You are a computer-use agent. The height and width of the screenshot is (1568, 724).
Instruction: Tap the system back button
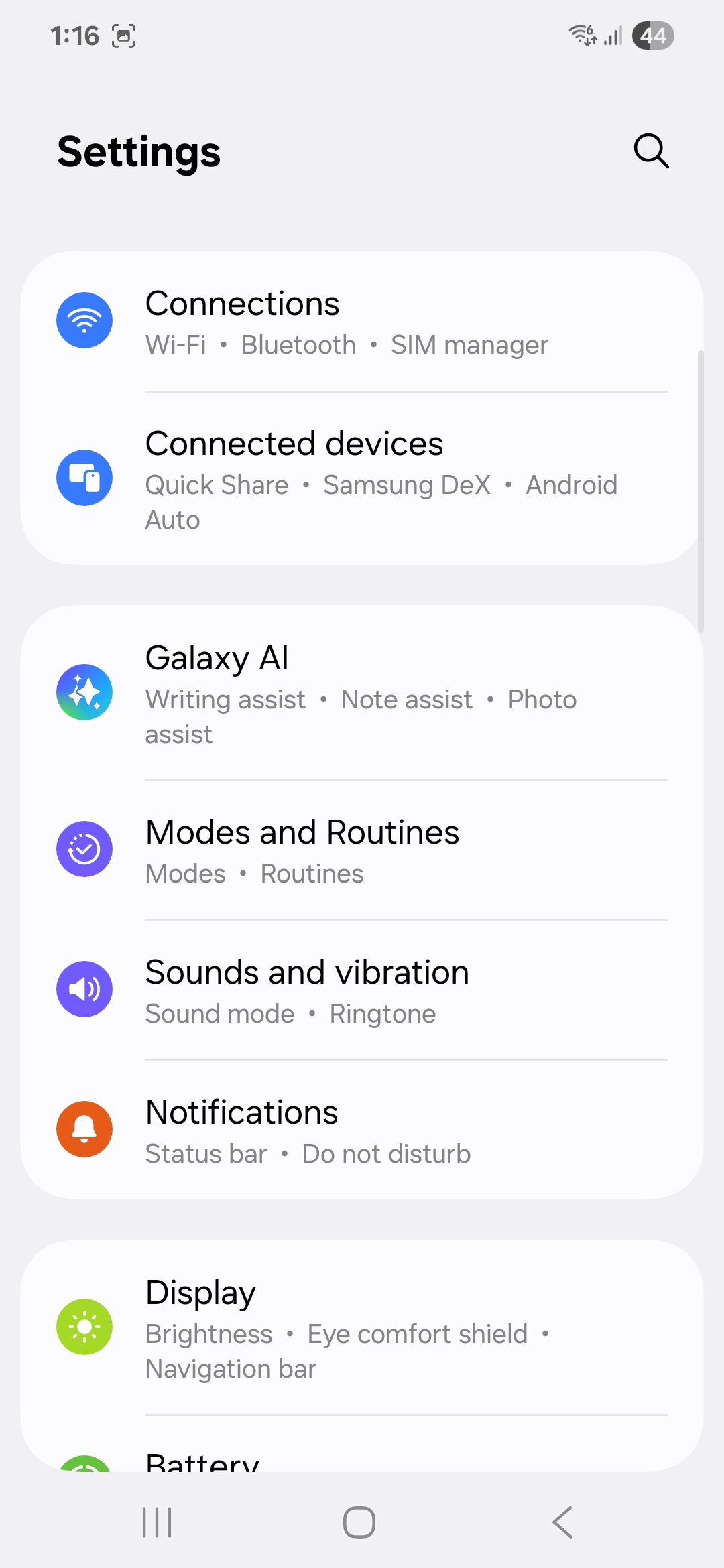pyautogui.click(x=562, y=1522)
